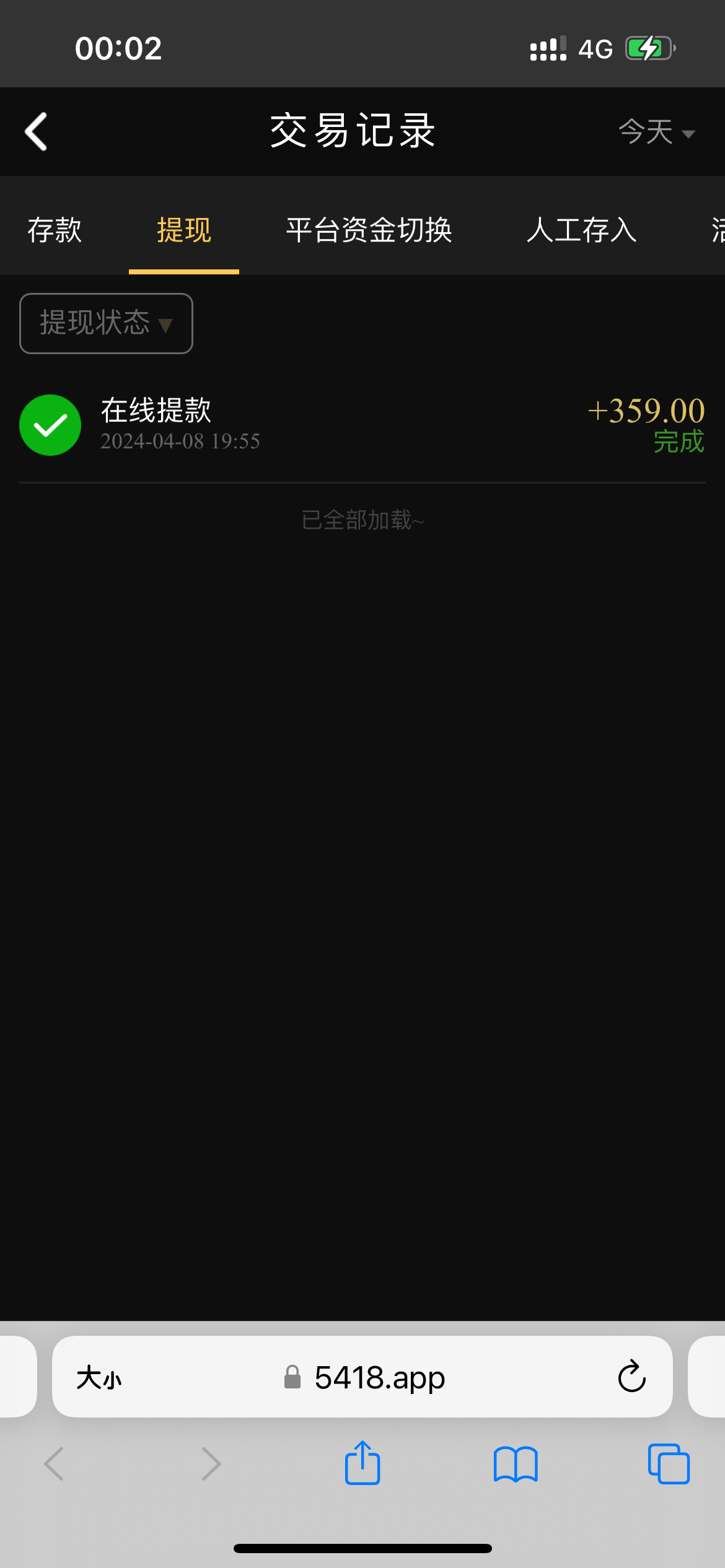The width and height of the screenshot is (725, 1568).
Task: Open the 今天 date filter dropdown
Action: 656,132
